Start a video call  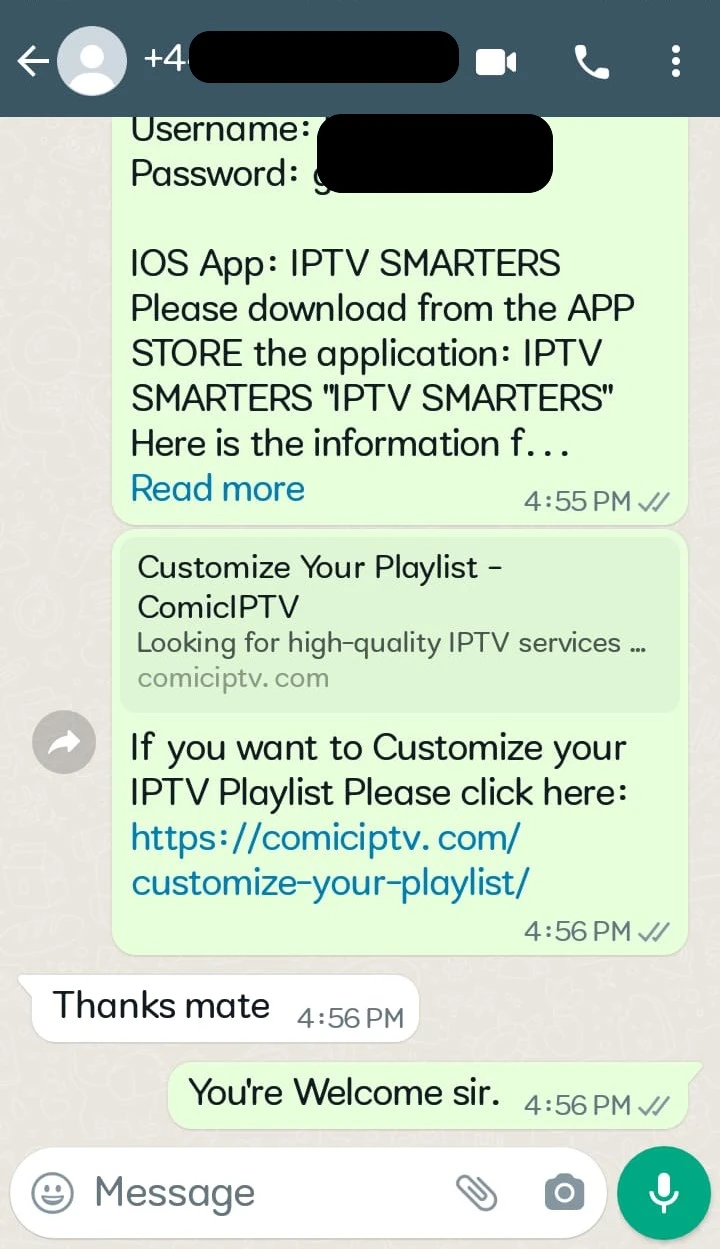pyautogui.click(x=496, y=62)
